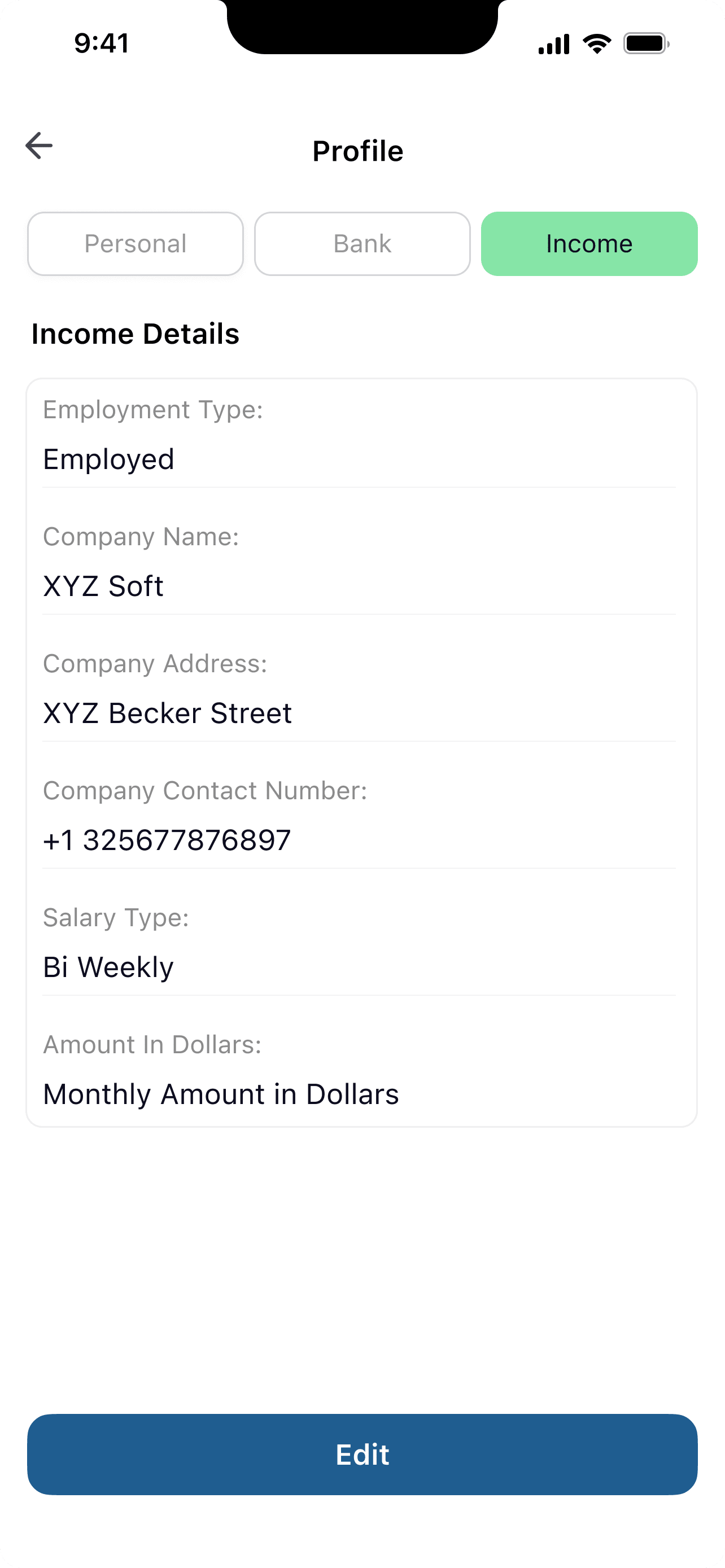Select the Income tab
Viewport: 725px width, 1568px height.
[x=589, y=244]
